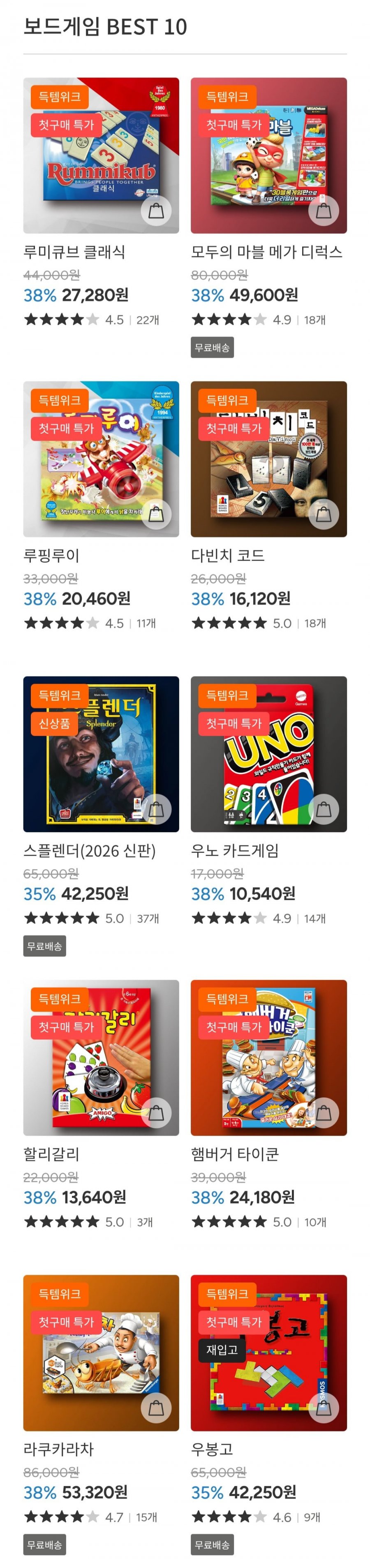
Task: Add 햄버거 타이쿤 to the shopping bag
Action: [x=323, y=1113]
